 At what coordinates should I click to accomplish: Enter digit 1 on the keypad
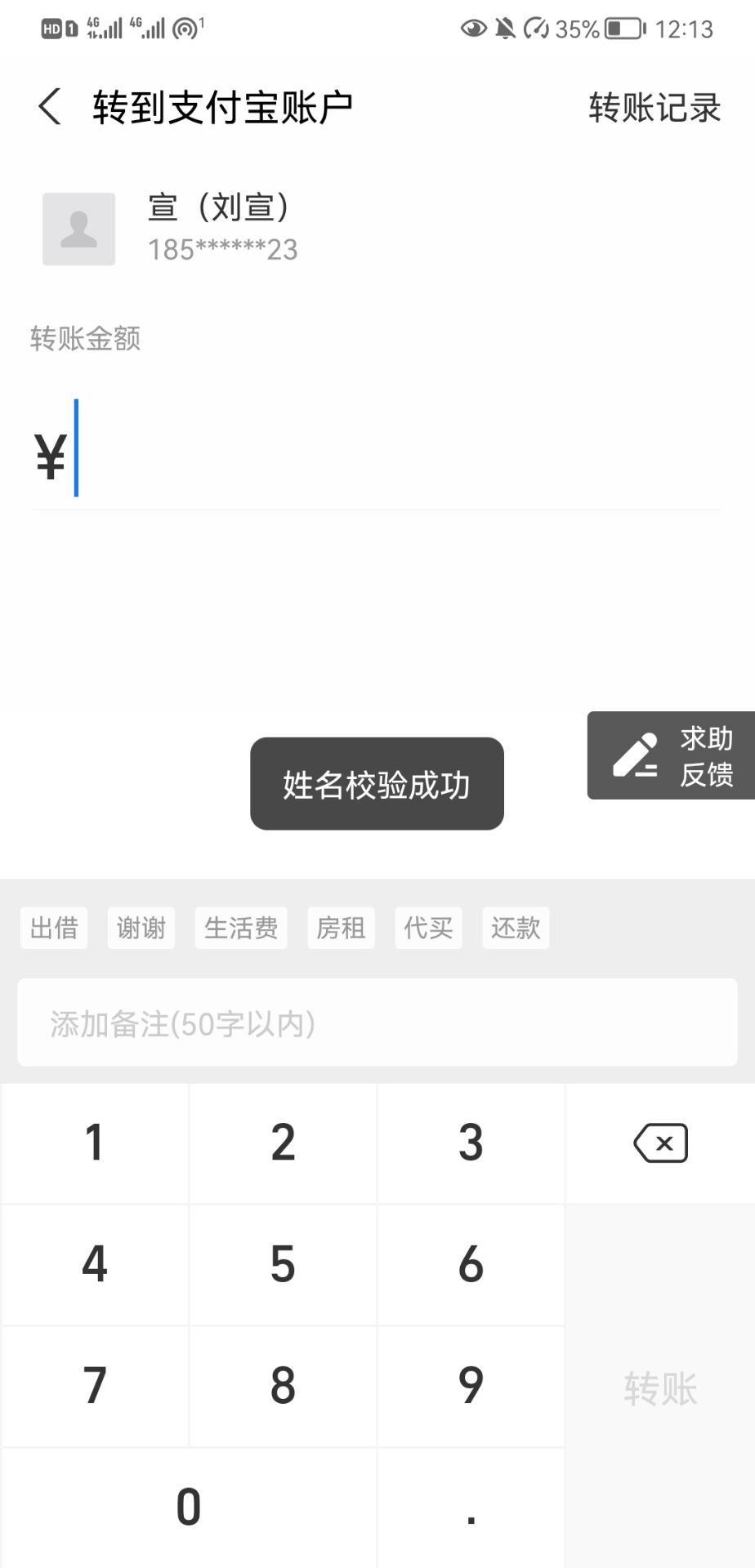(95, 1143)
